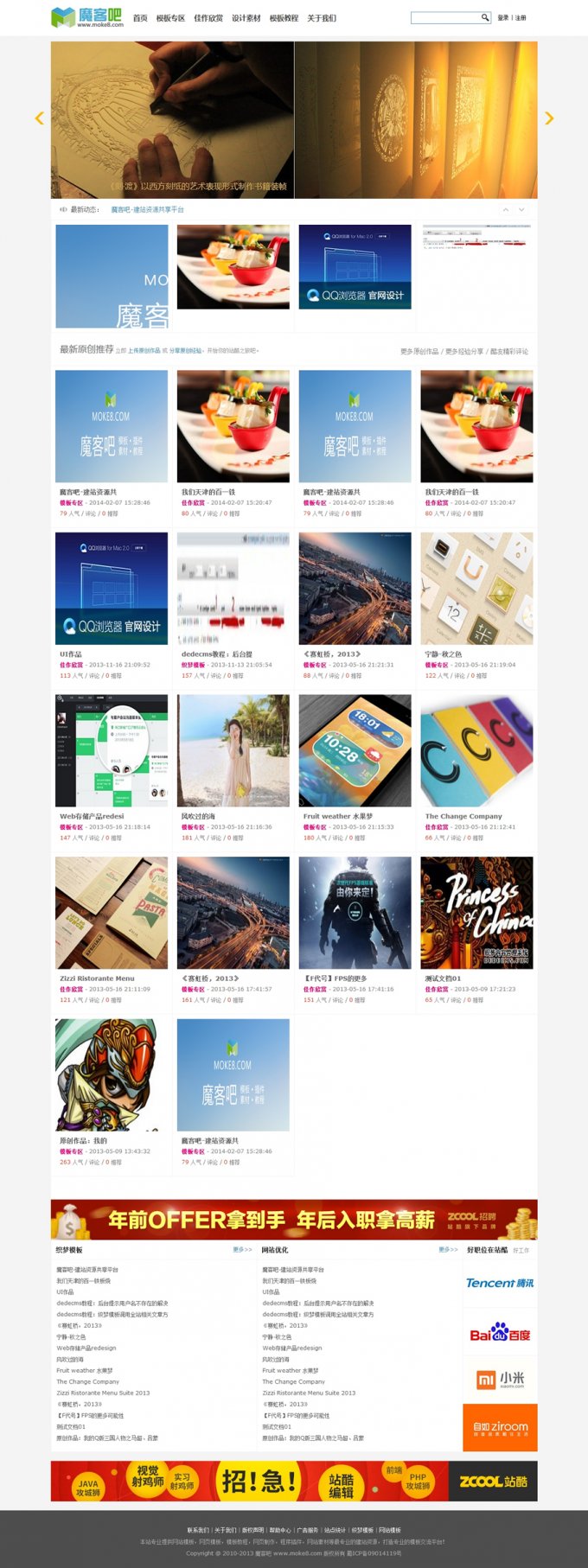588x1568 pixels.
Task: Show previous banner slide arrow
Action: tap(39, 118)
